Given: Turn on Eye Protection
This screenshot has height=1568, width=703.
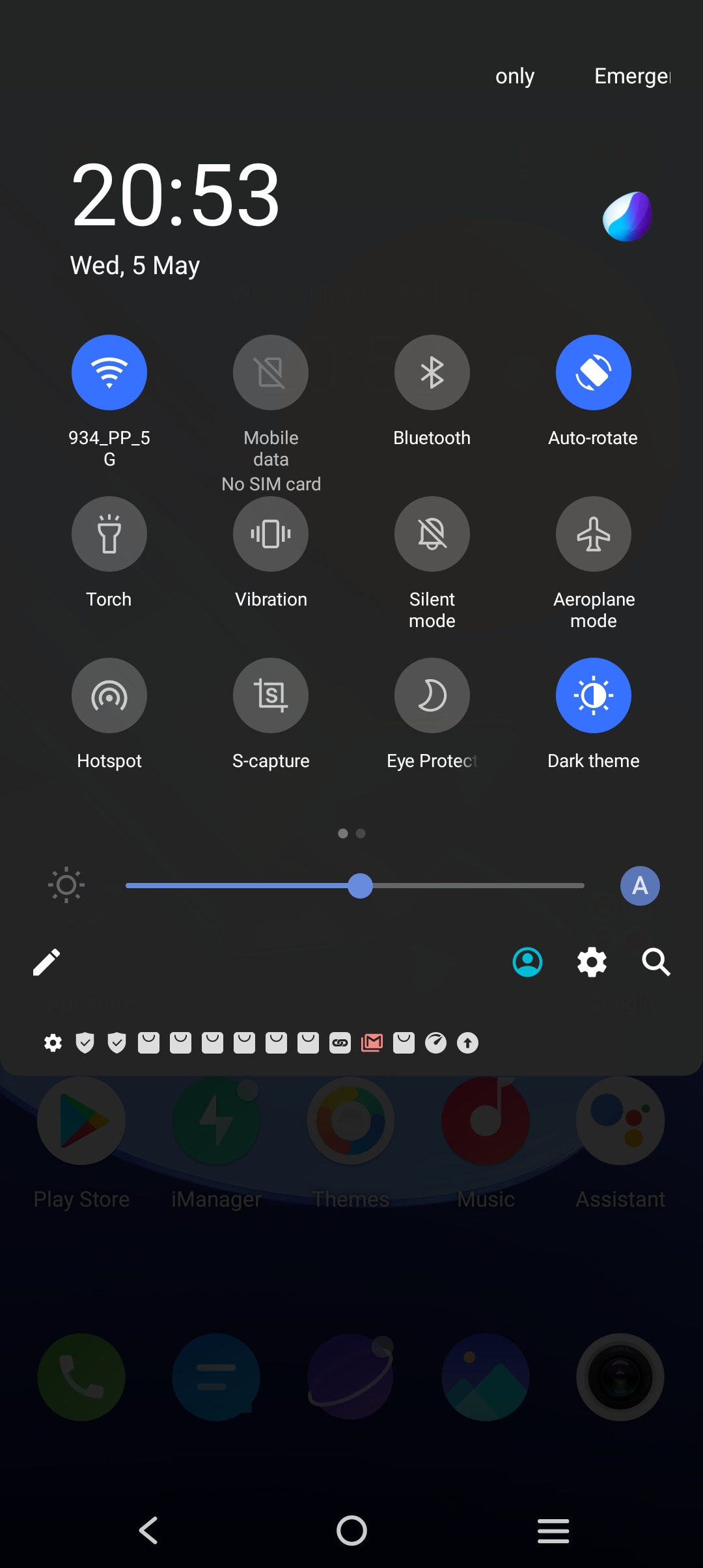Looking at the screenshot, I should (x=432, y=695).
